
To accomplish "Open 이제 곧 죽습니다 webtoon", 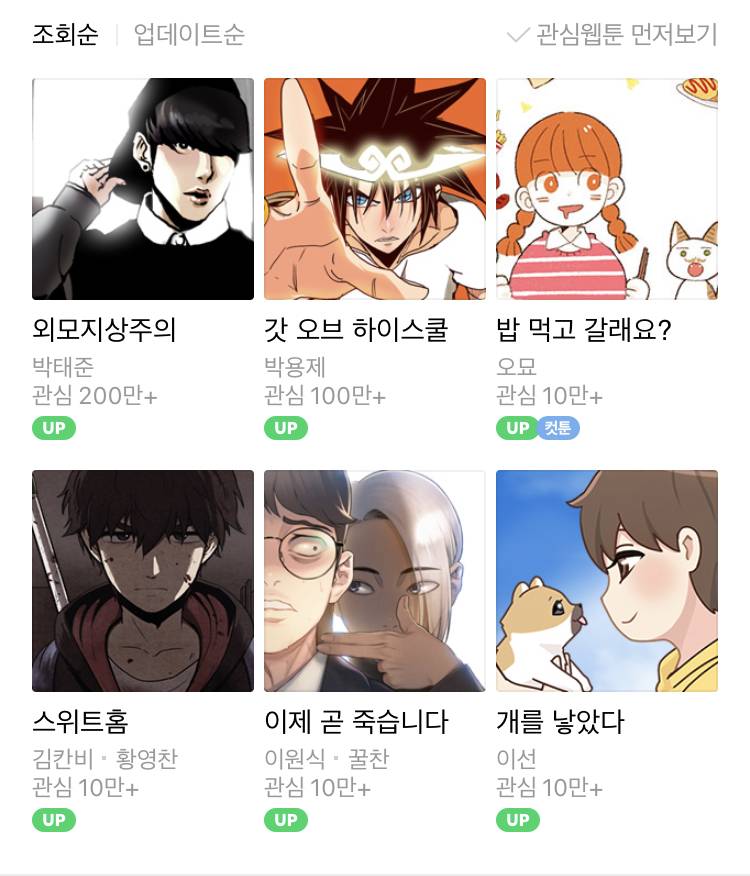I will coord(375,581).
